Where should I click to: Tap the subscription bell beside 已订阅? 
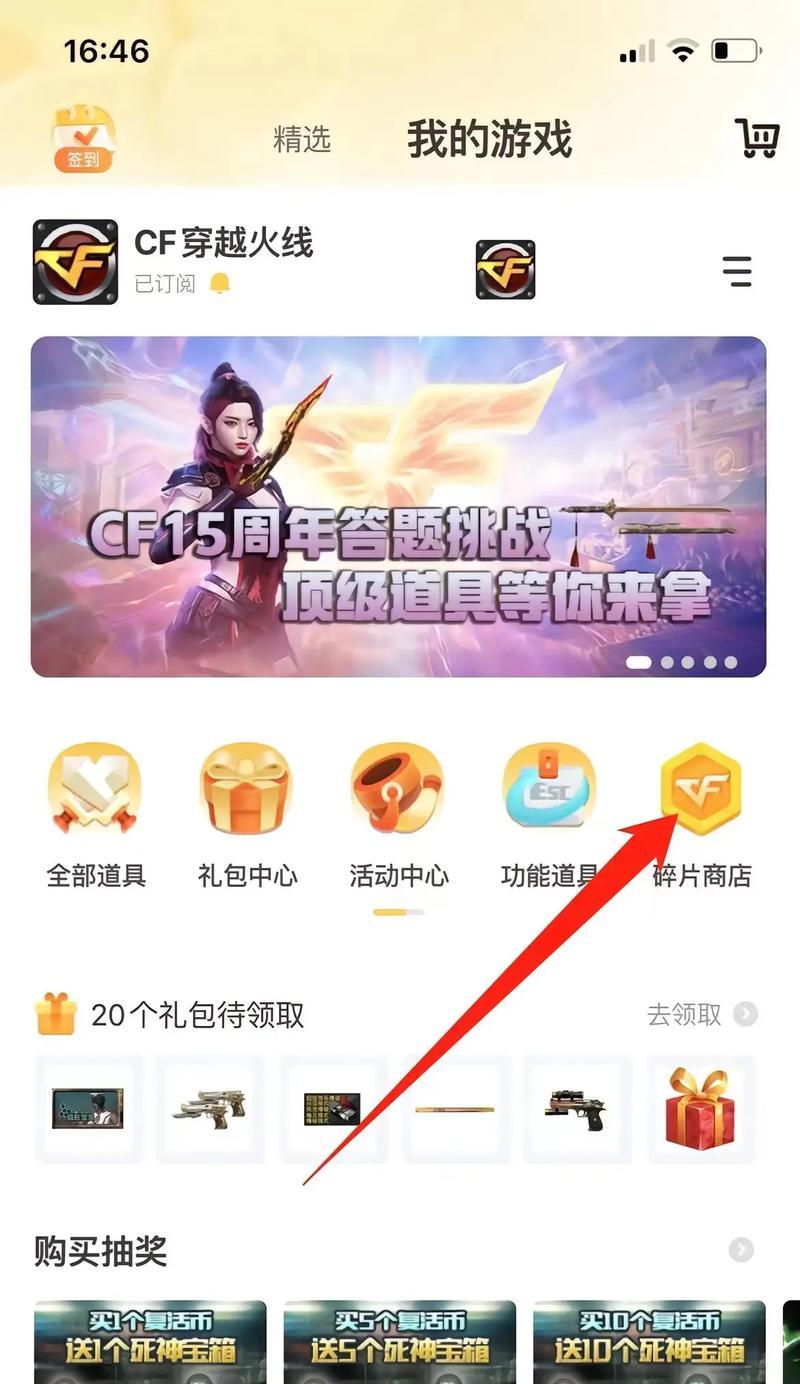(x=220, y=284)
